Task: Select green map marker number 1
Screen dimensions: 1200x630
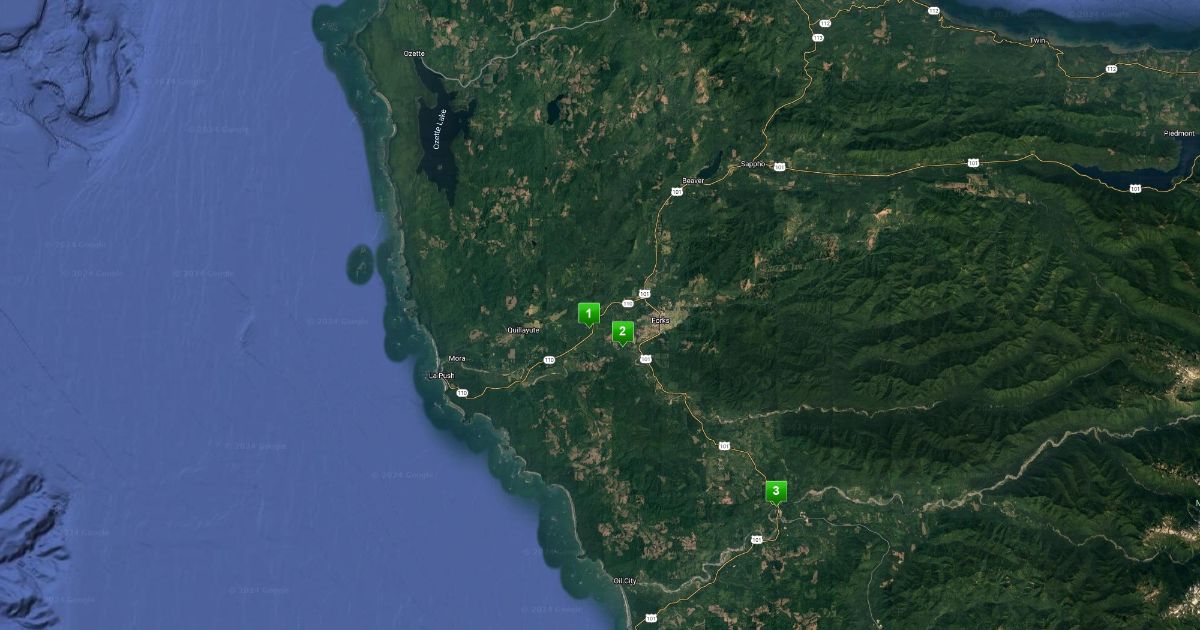Action: pyautogui.click(x=589, y=313)
